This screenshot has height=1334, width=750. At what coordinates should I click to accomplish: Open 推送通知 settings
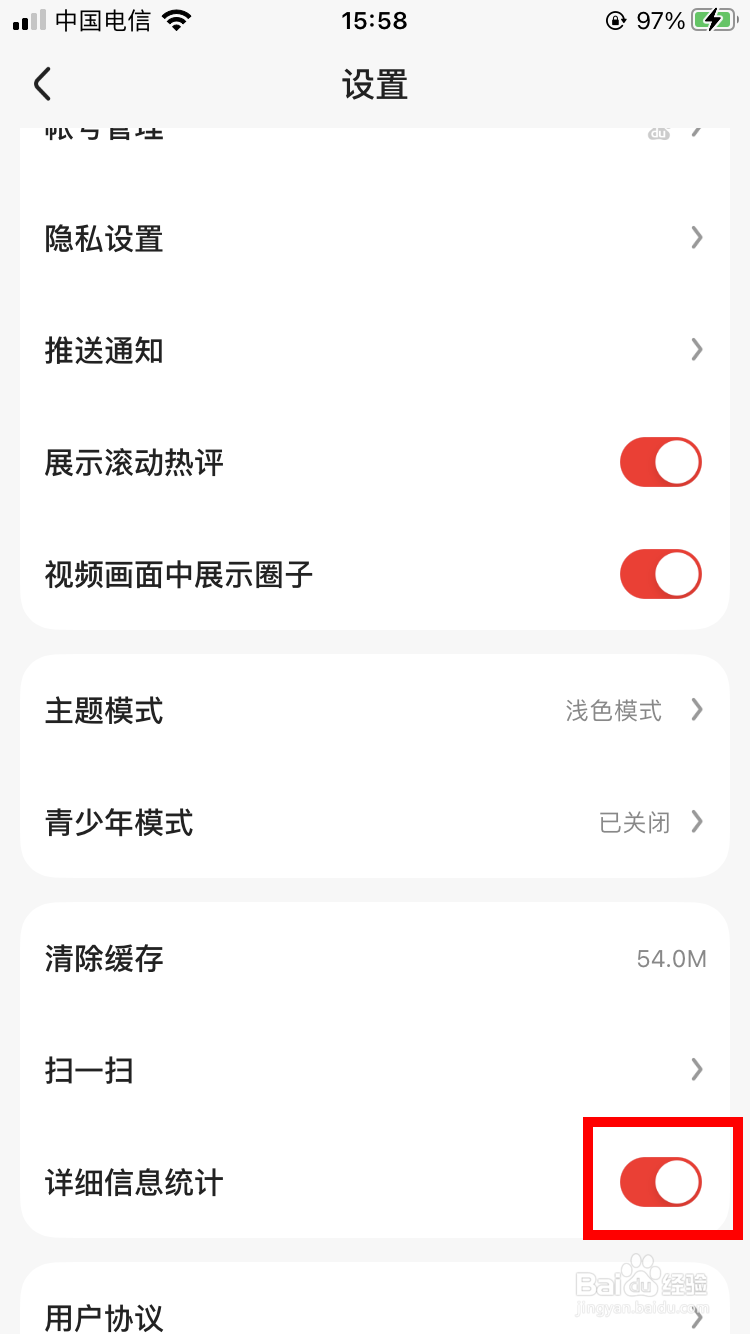coord(375,350)
